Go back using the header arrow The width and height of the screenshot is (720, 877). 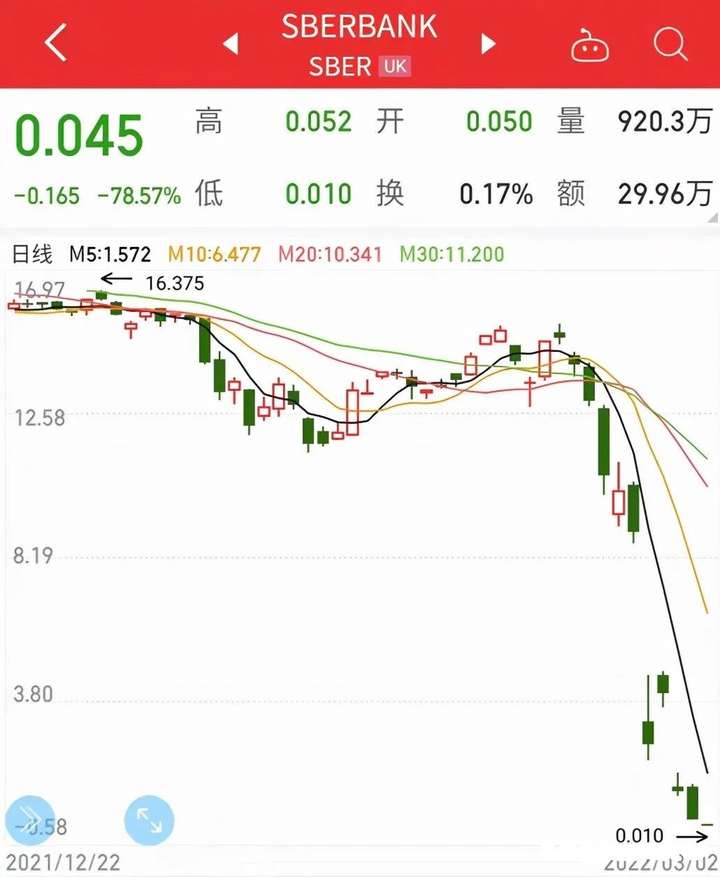point(56,43)
